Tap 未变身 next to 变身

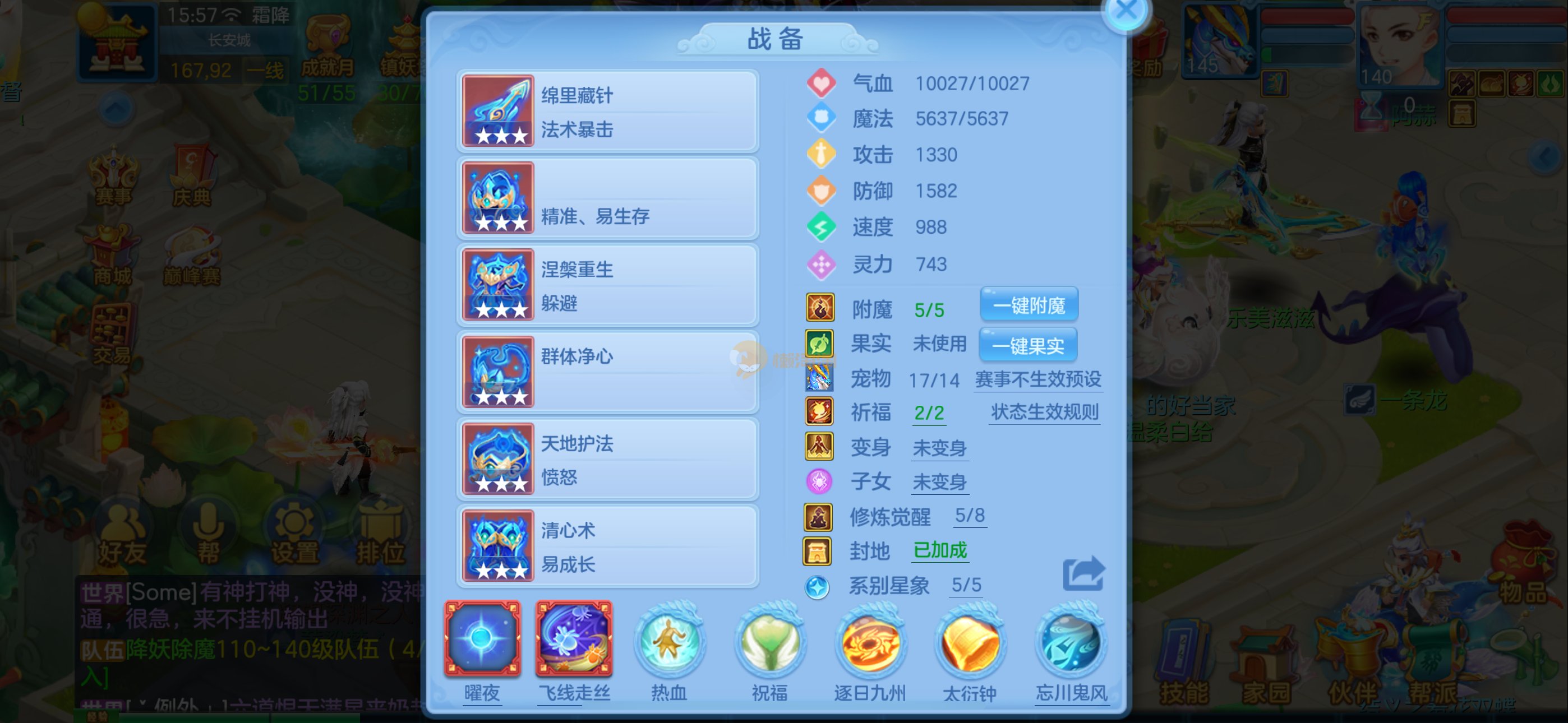click(939, 448)
